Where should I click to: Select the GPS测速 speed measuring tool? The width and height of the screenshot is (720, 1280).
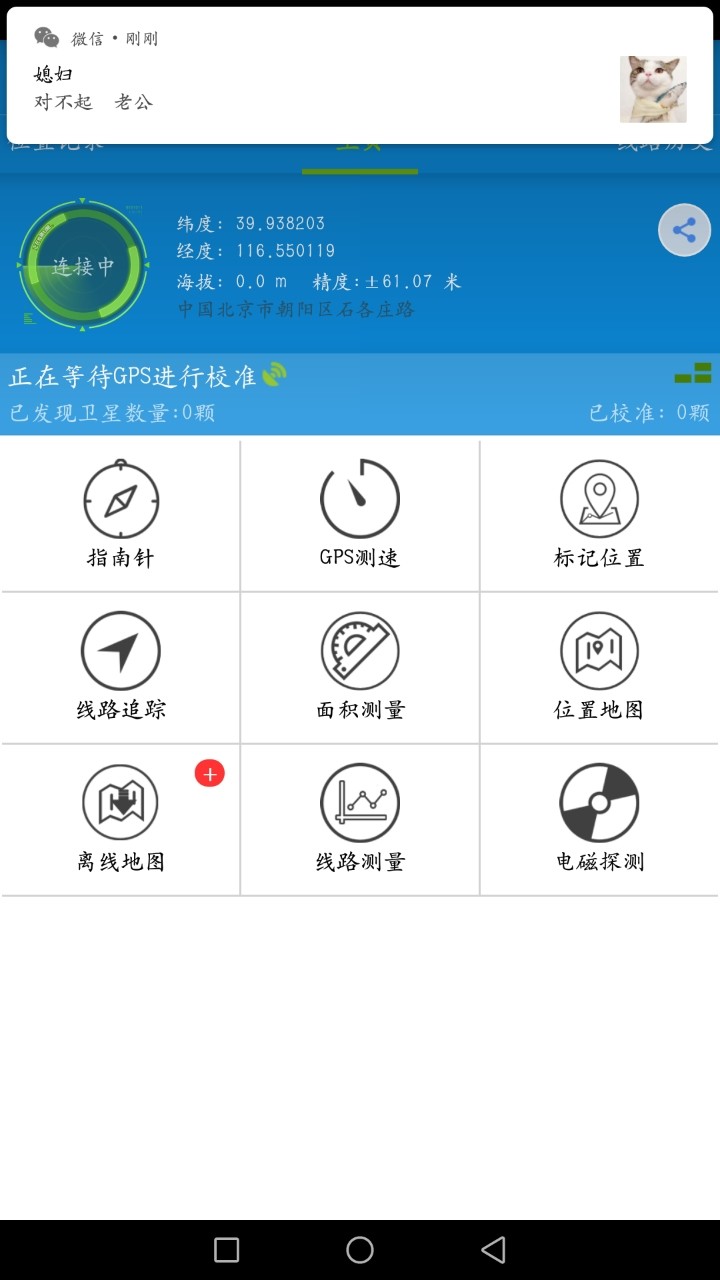pos(359,515)
